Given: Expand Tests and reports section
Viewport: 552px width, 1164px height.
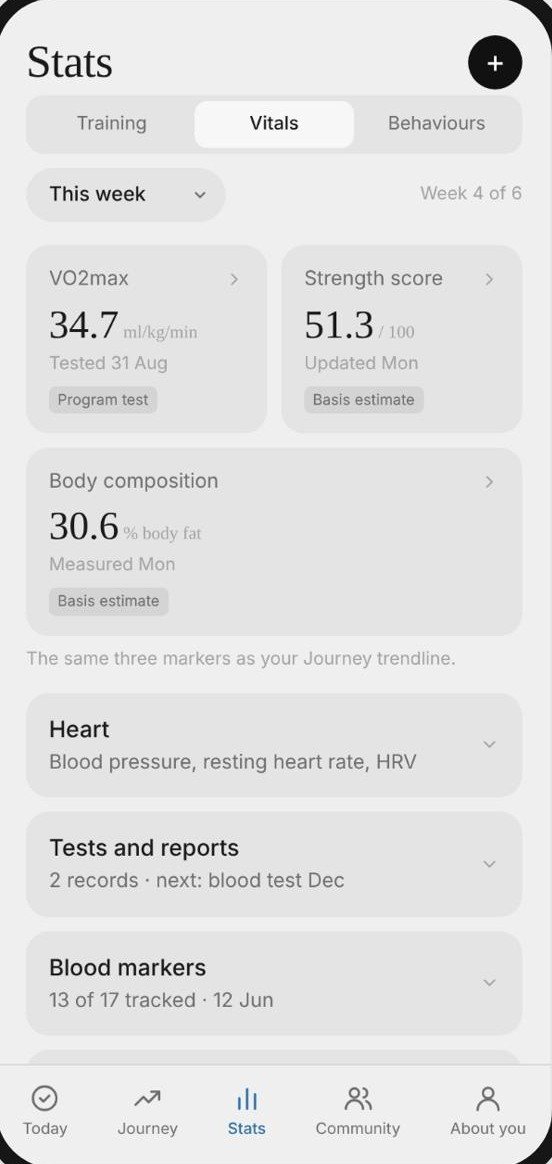Looking at the screenshot, I should click(274, 863).
